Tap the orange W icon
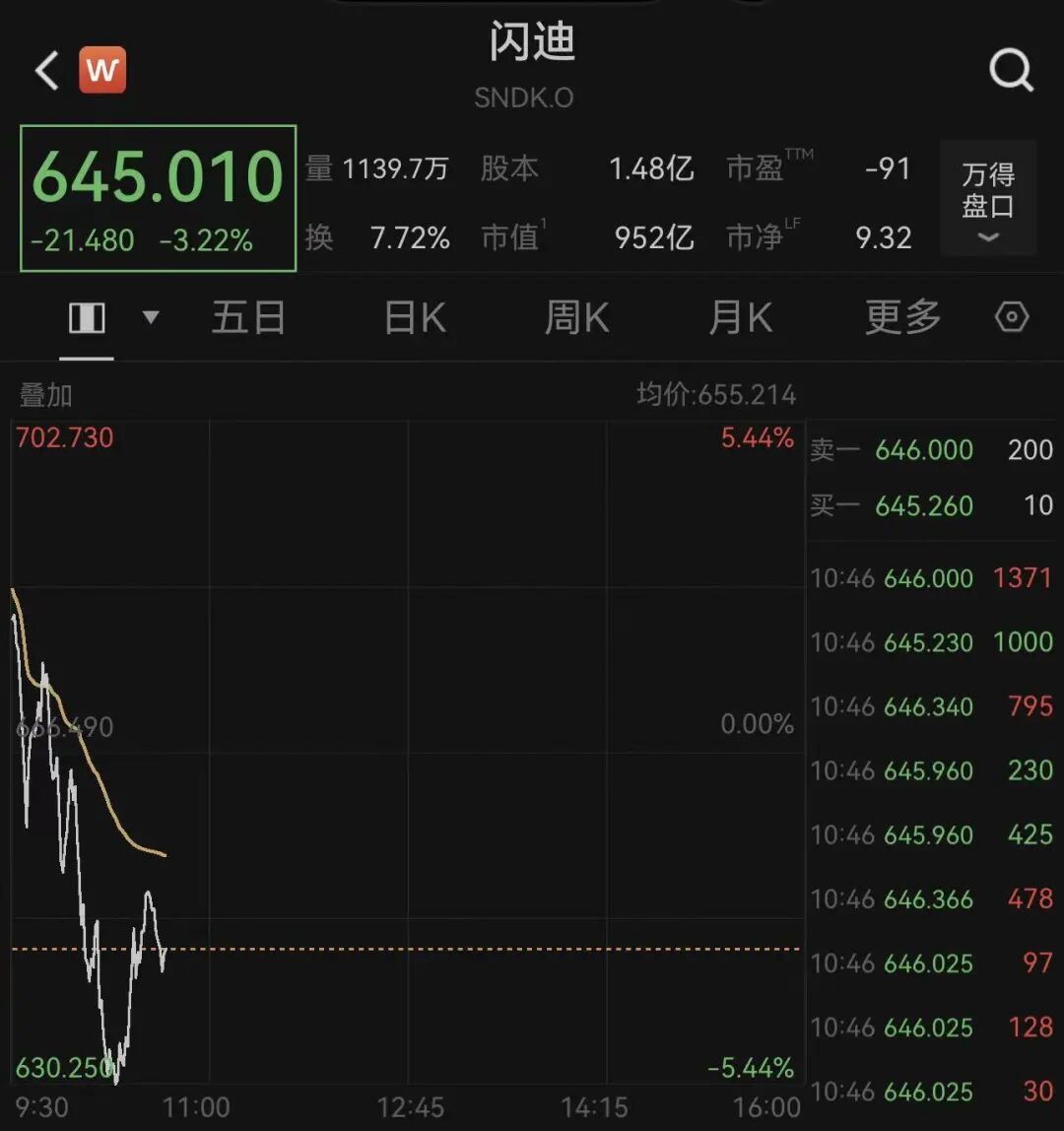Screen dimensions: 1064x1131 (x=103, y=71)
